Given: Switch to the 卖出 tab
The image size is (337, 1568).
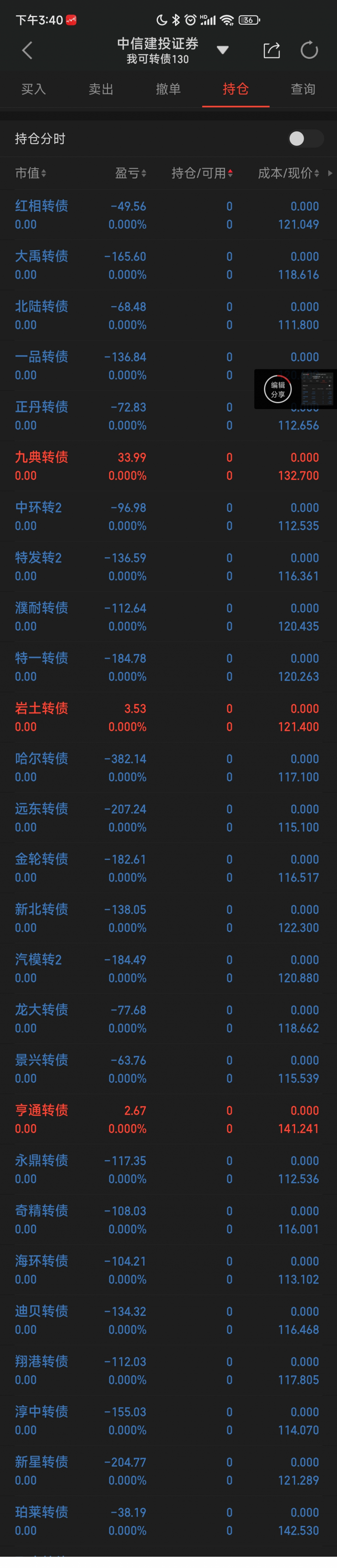Looking at the screenshot, I should click(101, 90).
